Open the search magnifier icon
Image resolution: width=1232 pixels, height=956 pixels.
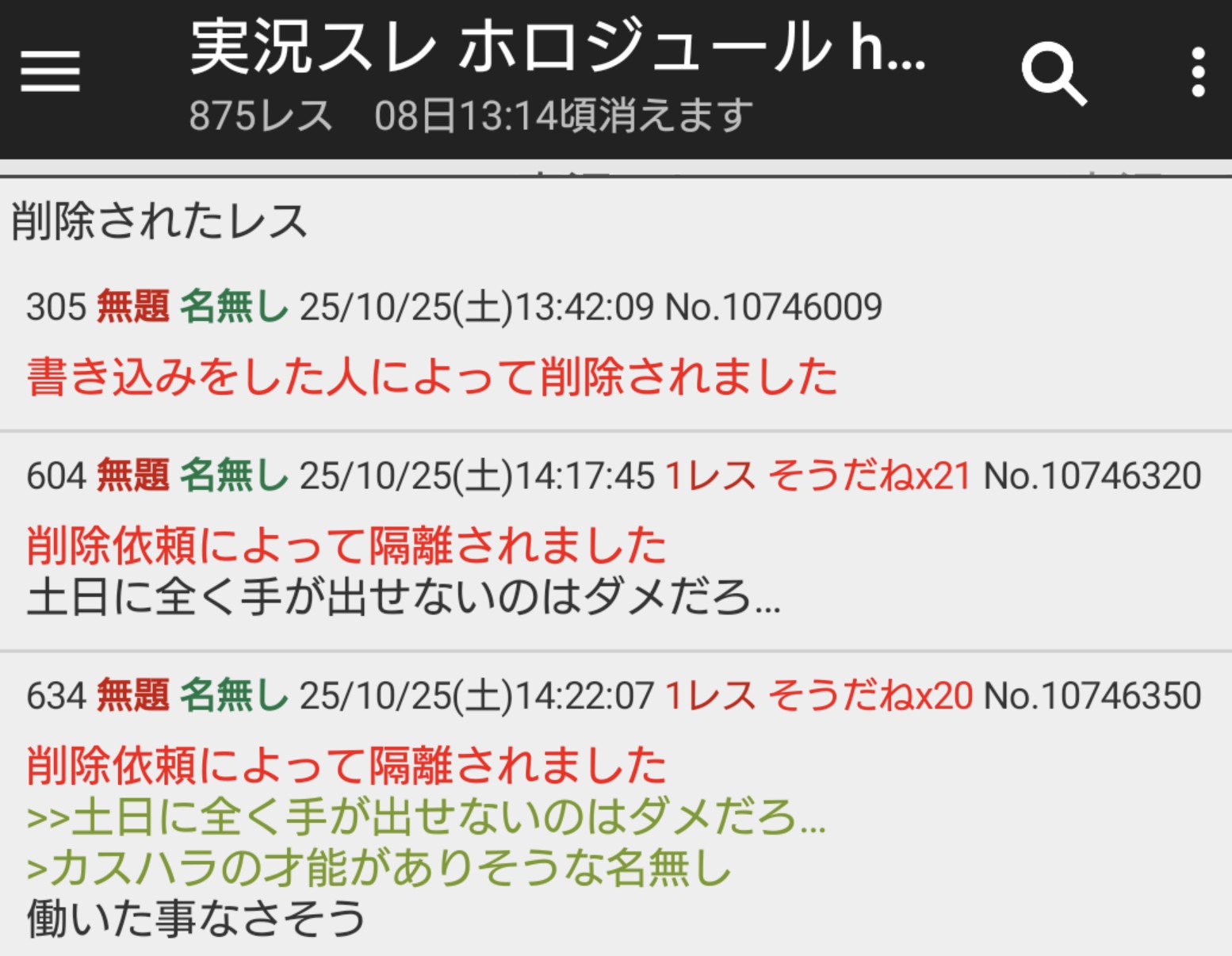click(1054, 74)
